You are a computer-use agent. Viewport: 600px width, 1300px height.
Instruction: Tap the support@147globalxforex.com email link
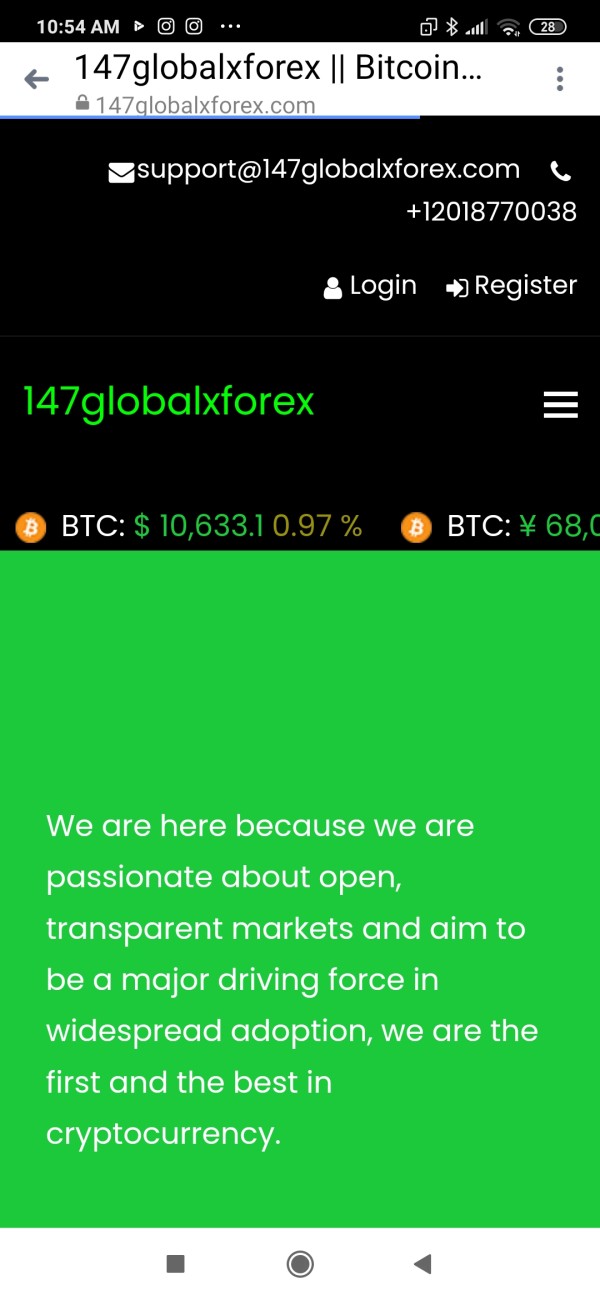(314, 170)
